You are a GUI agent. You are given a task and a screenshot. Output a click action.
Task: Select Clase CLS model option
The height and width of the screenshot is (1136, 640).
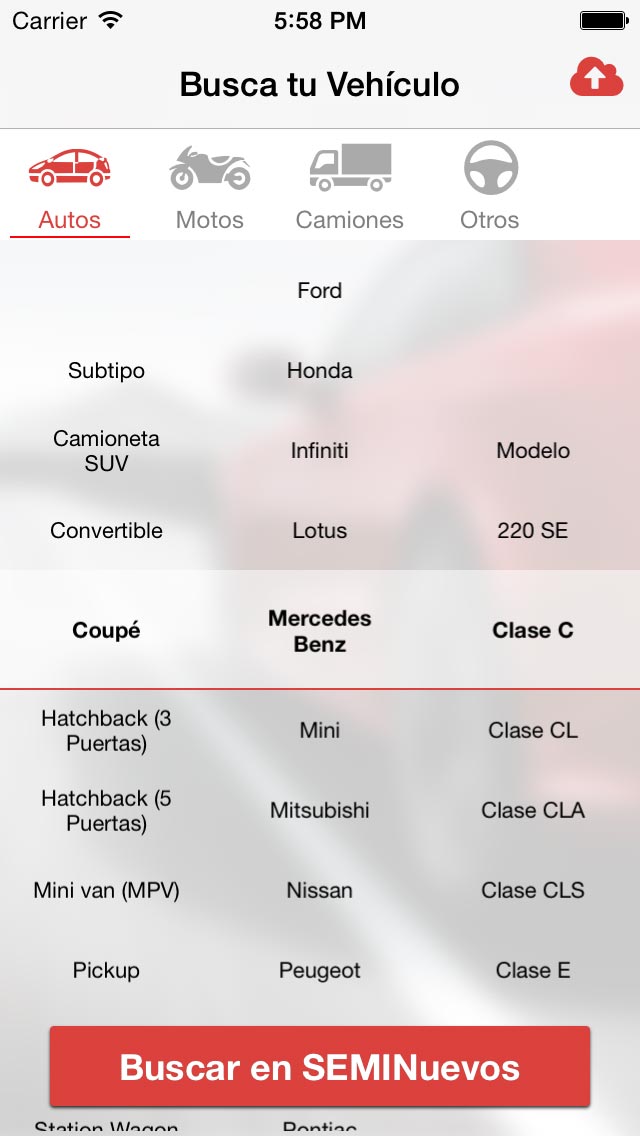(x=533, y=890)
